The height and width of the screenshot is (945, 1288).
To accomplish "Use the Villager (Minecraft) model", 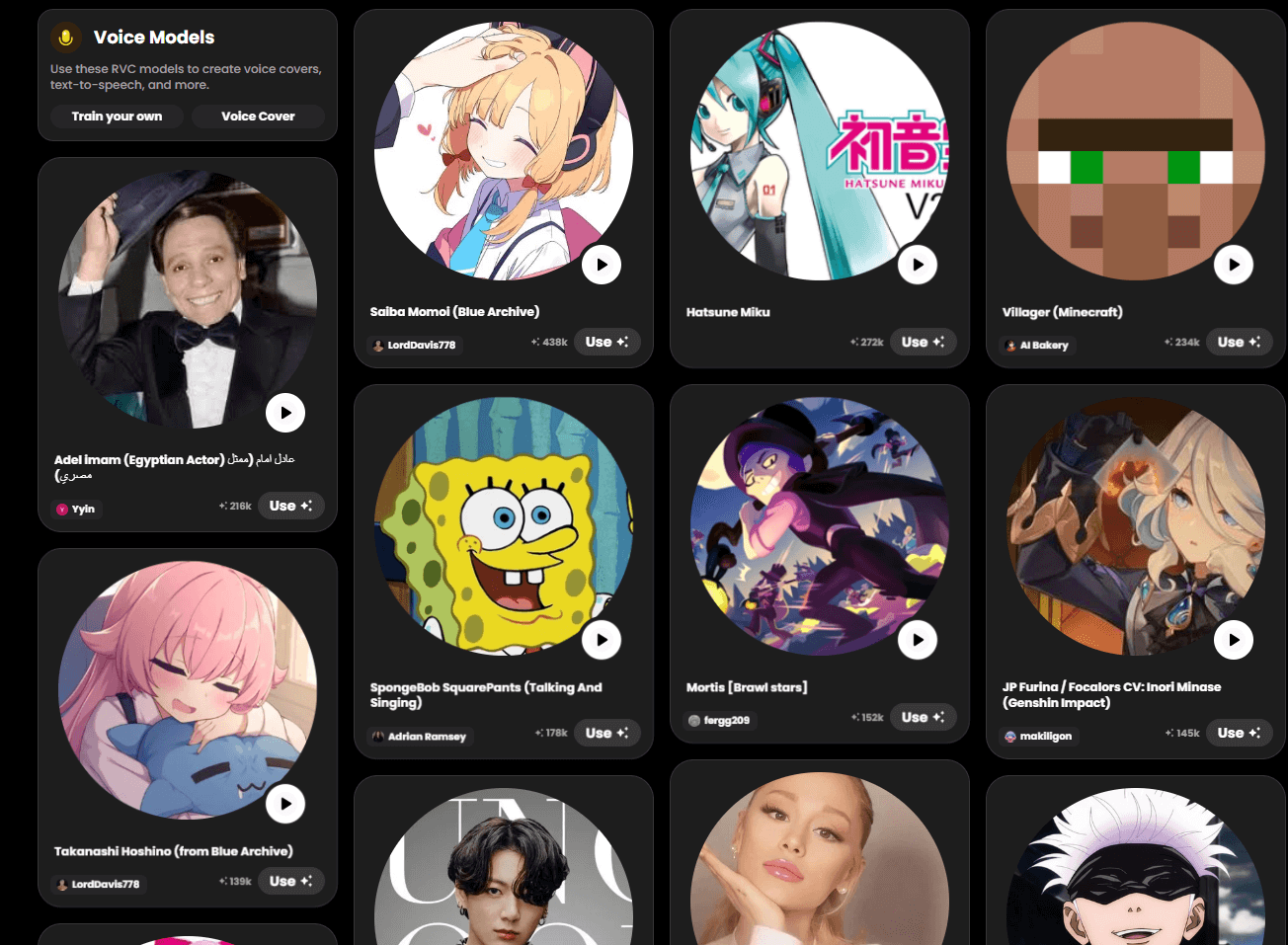I will tap(1239, 342).
